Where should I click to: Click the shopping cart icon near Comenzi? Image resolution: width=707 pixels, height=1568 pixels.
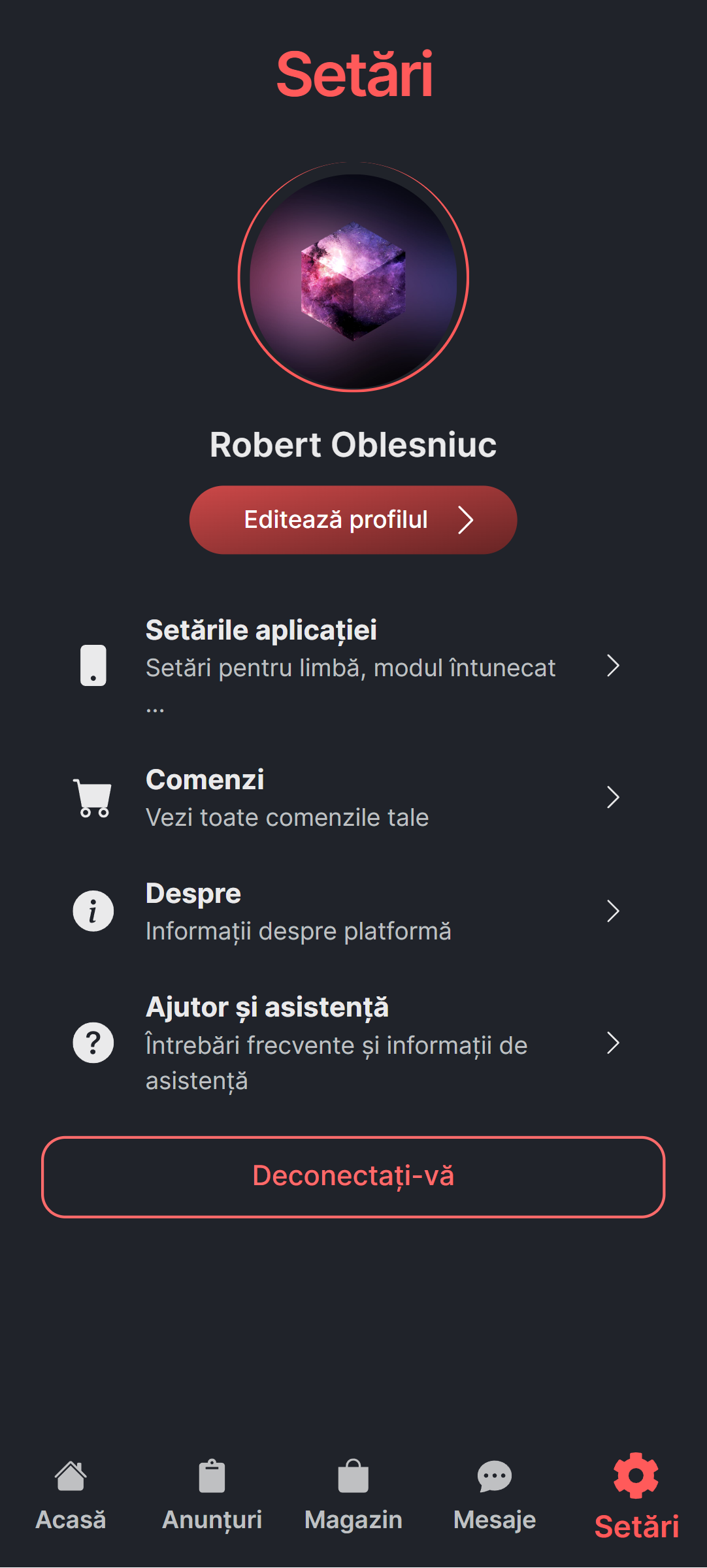point(93,796)
